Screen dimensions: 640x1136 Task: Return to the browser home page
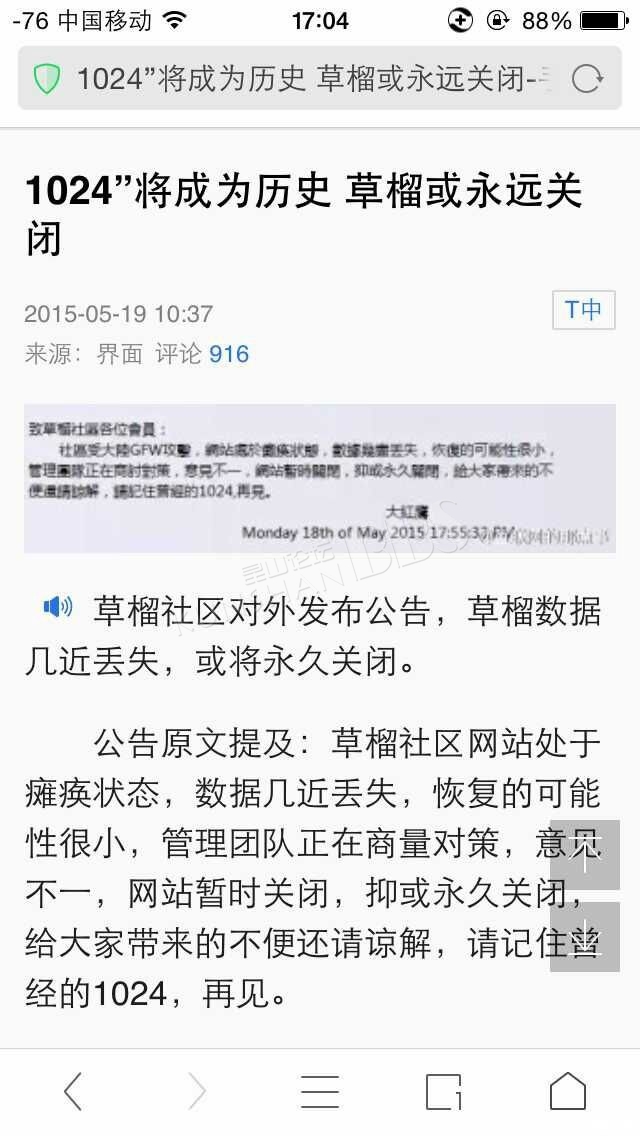(568, 1091)
